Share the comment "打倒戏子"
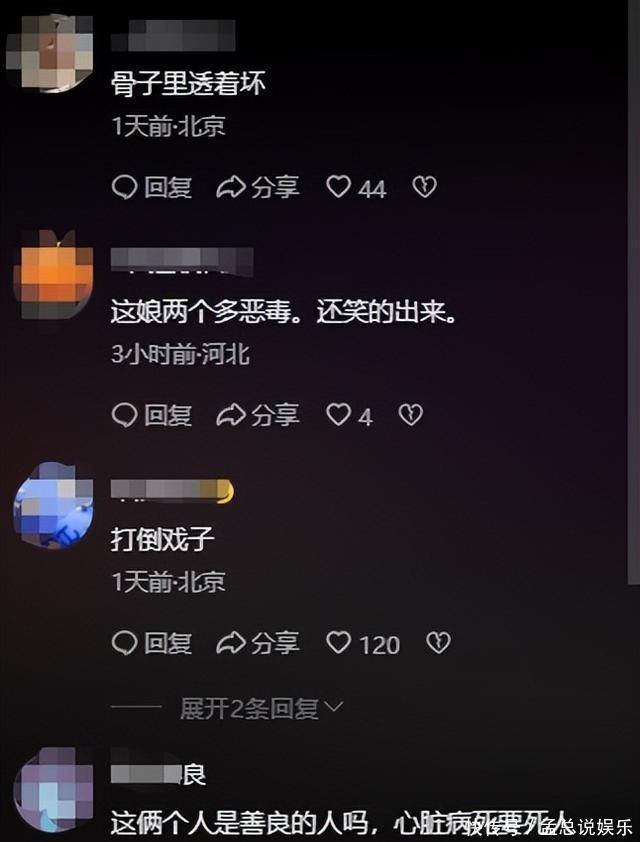 [258, 643]
